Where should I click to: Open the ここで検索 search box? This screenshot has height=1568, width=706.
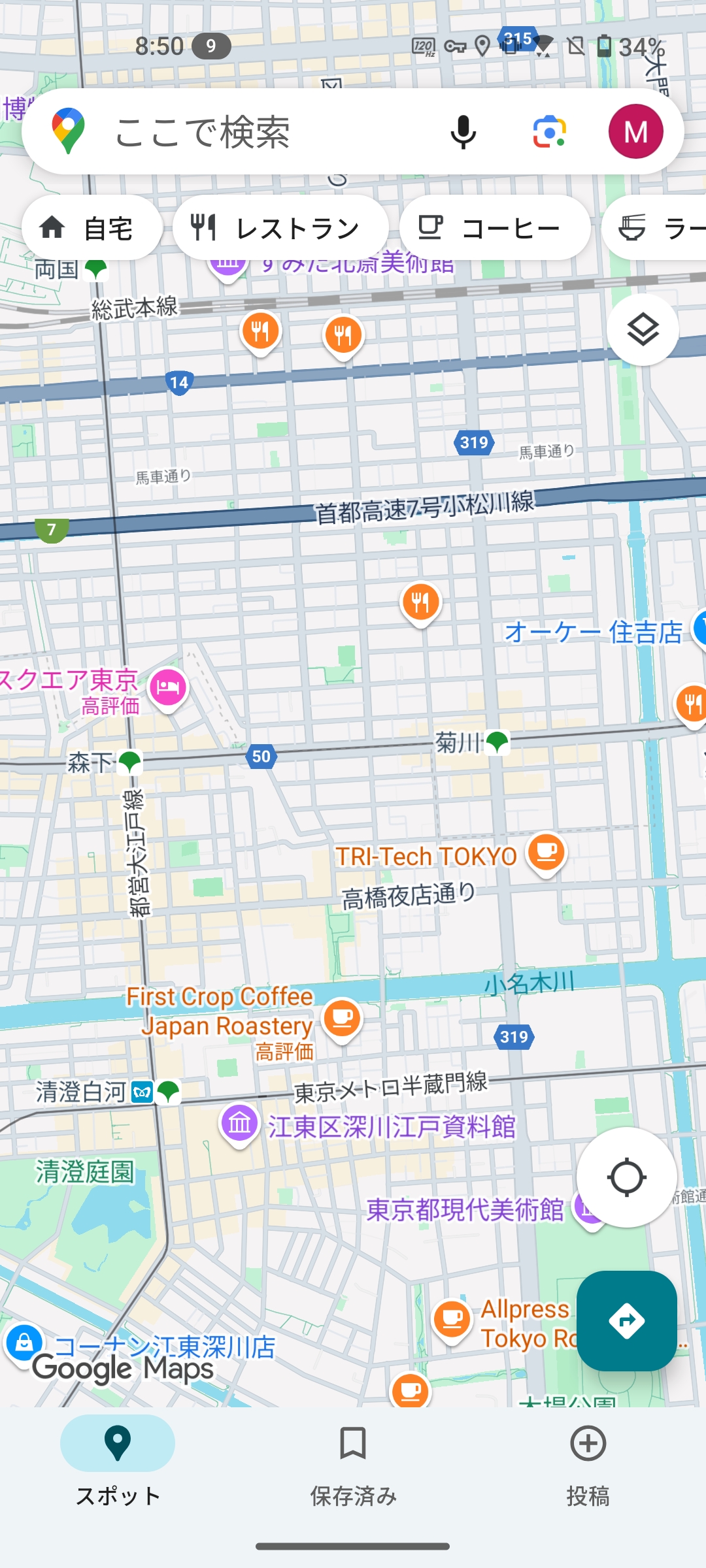pyautogui.click(x=261, y=132)
